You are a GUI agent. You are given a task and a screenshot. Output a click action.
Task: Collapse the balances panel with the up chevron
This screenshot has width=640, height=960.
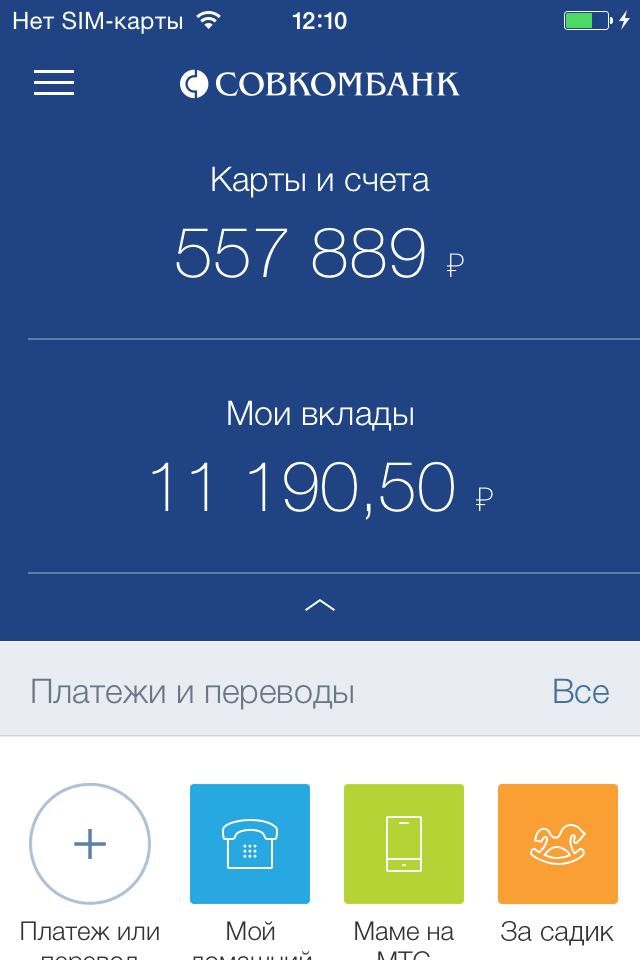[x=320, y=605]
